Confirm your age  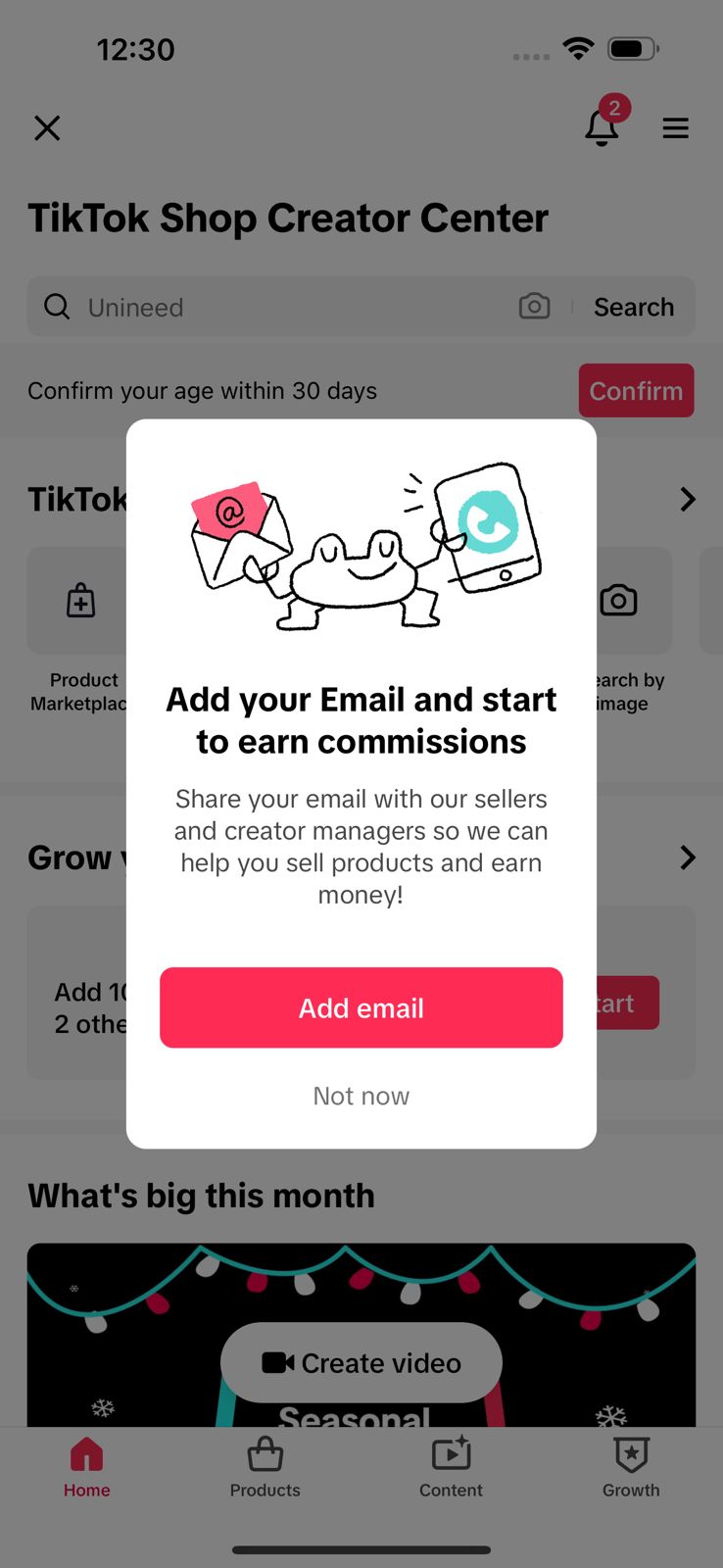tap(636, 390)
